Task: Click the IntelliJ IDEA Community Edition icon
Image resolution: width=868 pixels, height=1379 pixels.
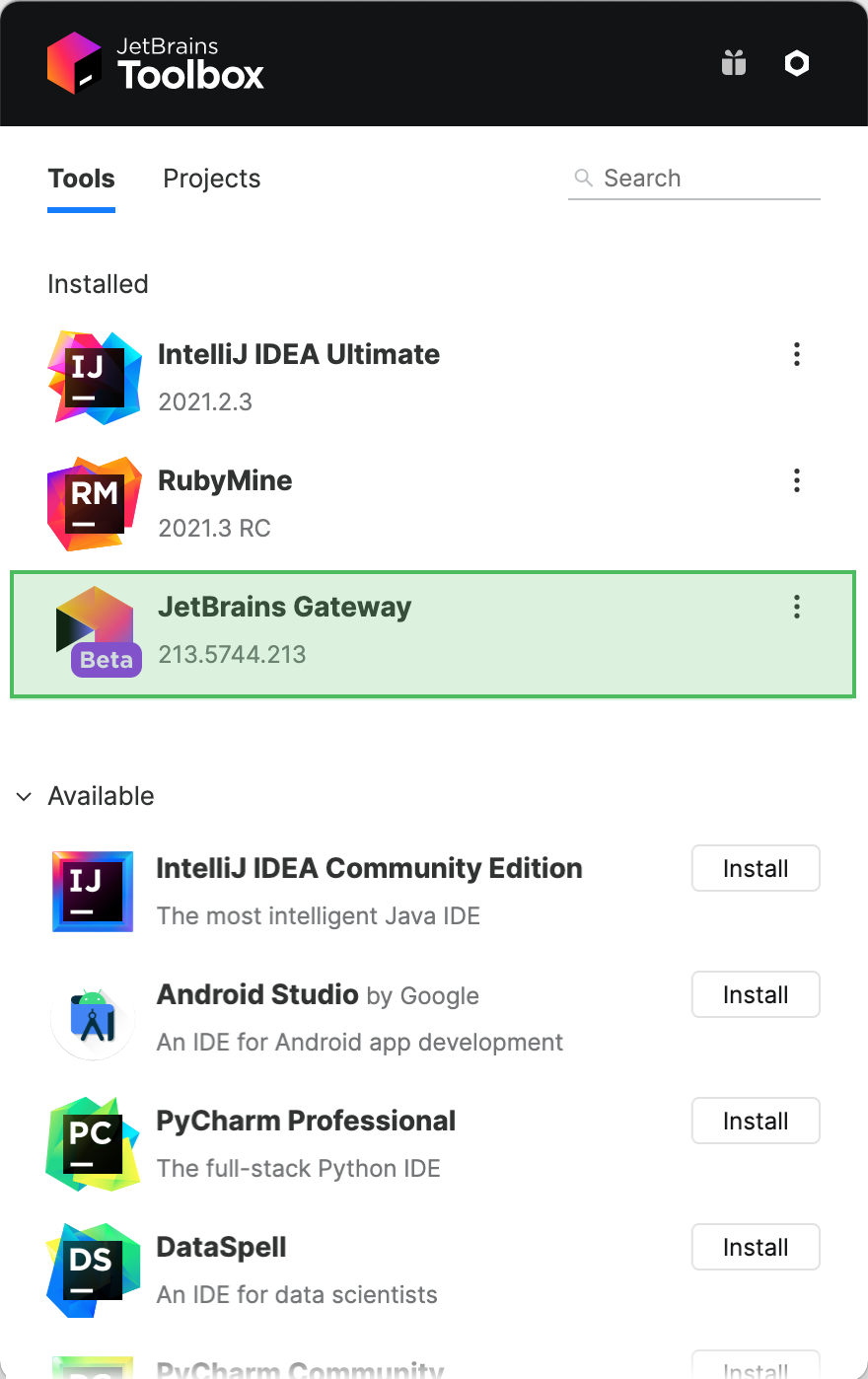Action: pyautogui.click(x=92, y=891)
